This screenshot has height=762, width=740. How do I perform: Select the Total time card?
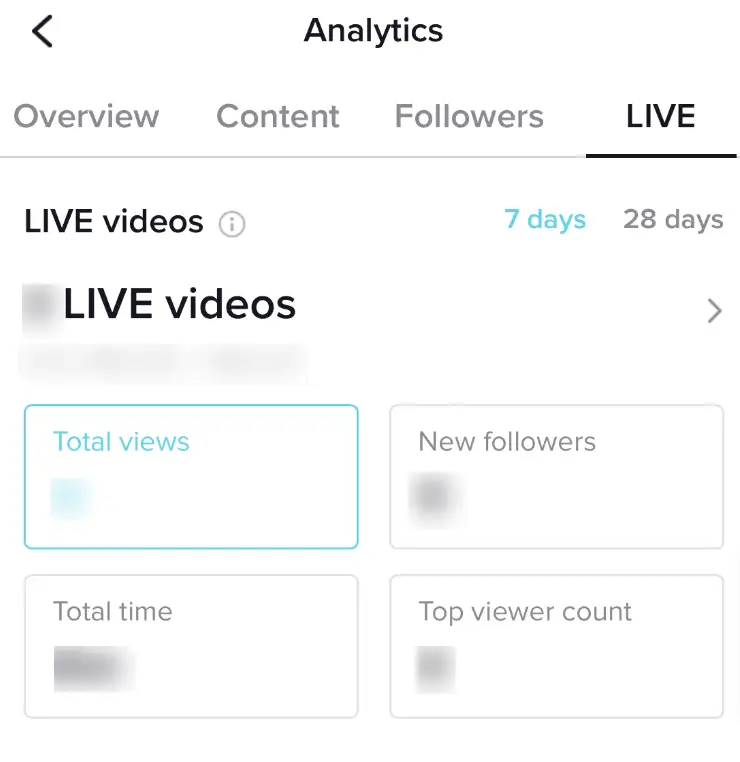pyautogui.click(x=190, y=646)
